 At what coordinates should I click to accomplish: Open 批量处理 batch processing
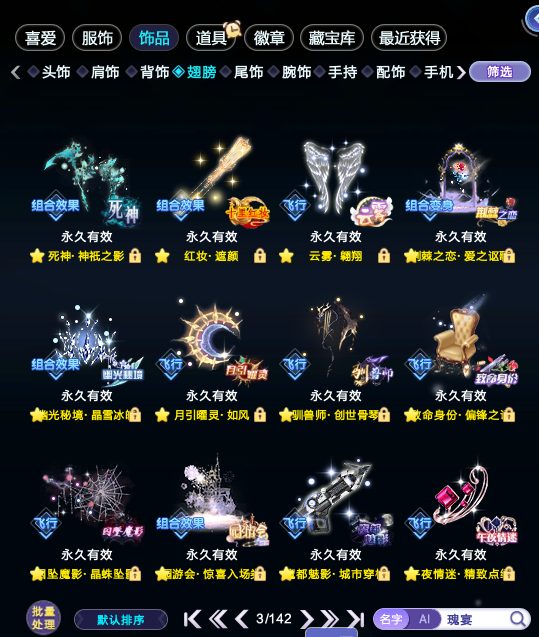43,618
